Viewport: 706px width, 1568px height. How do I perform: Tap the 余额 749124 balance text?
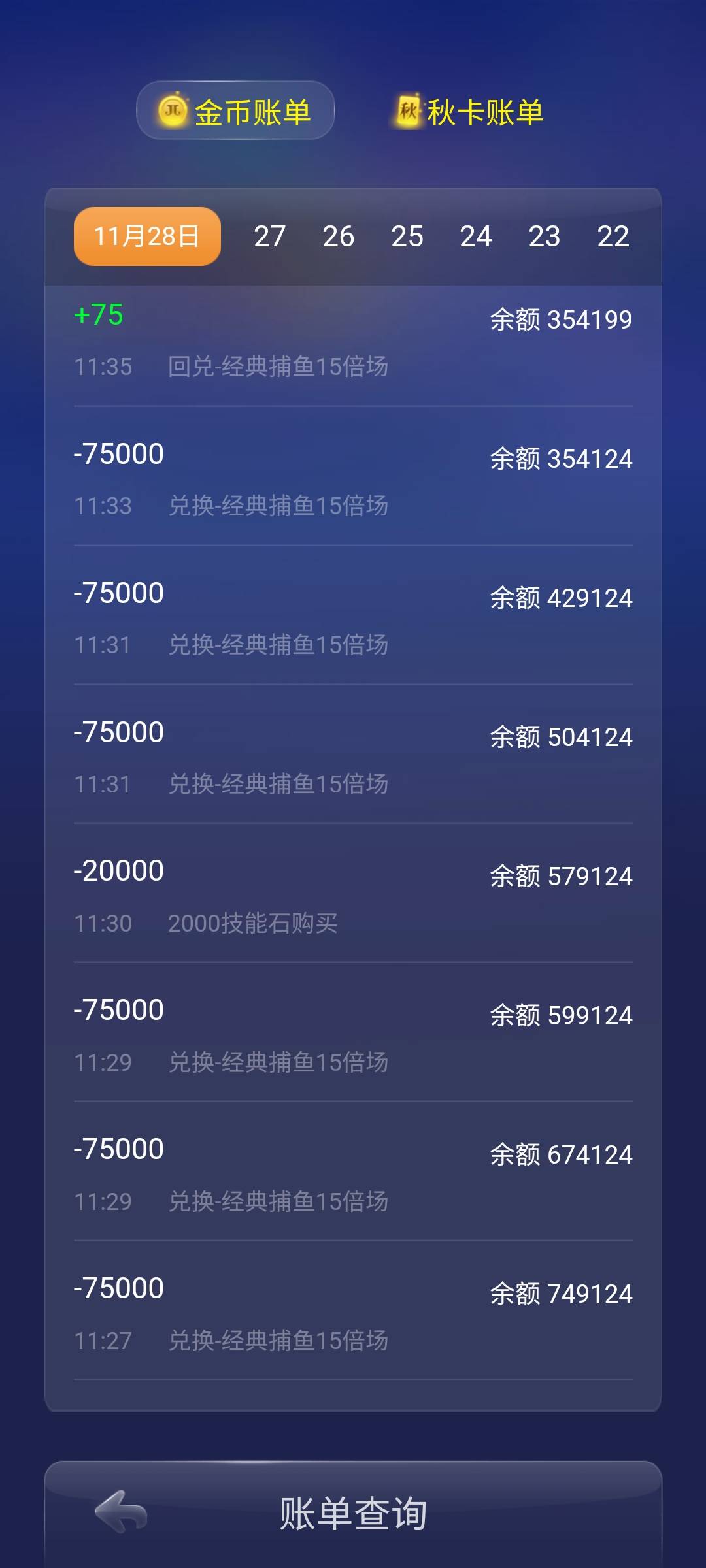(560, 1292)
